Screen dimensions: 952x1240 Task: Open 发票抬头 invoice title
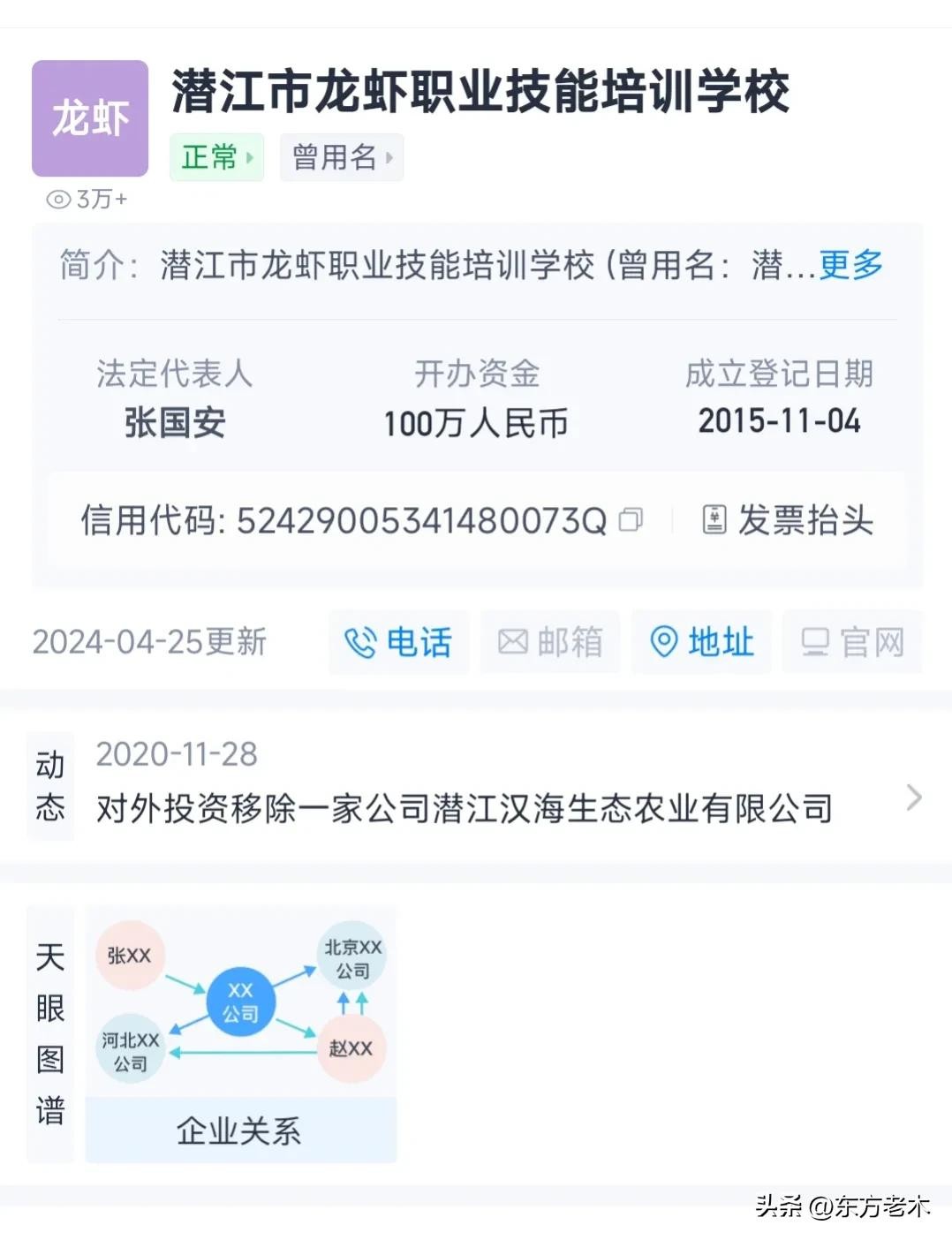(788, 520)
